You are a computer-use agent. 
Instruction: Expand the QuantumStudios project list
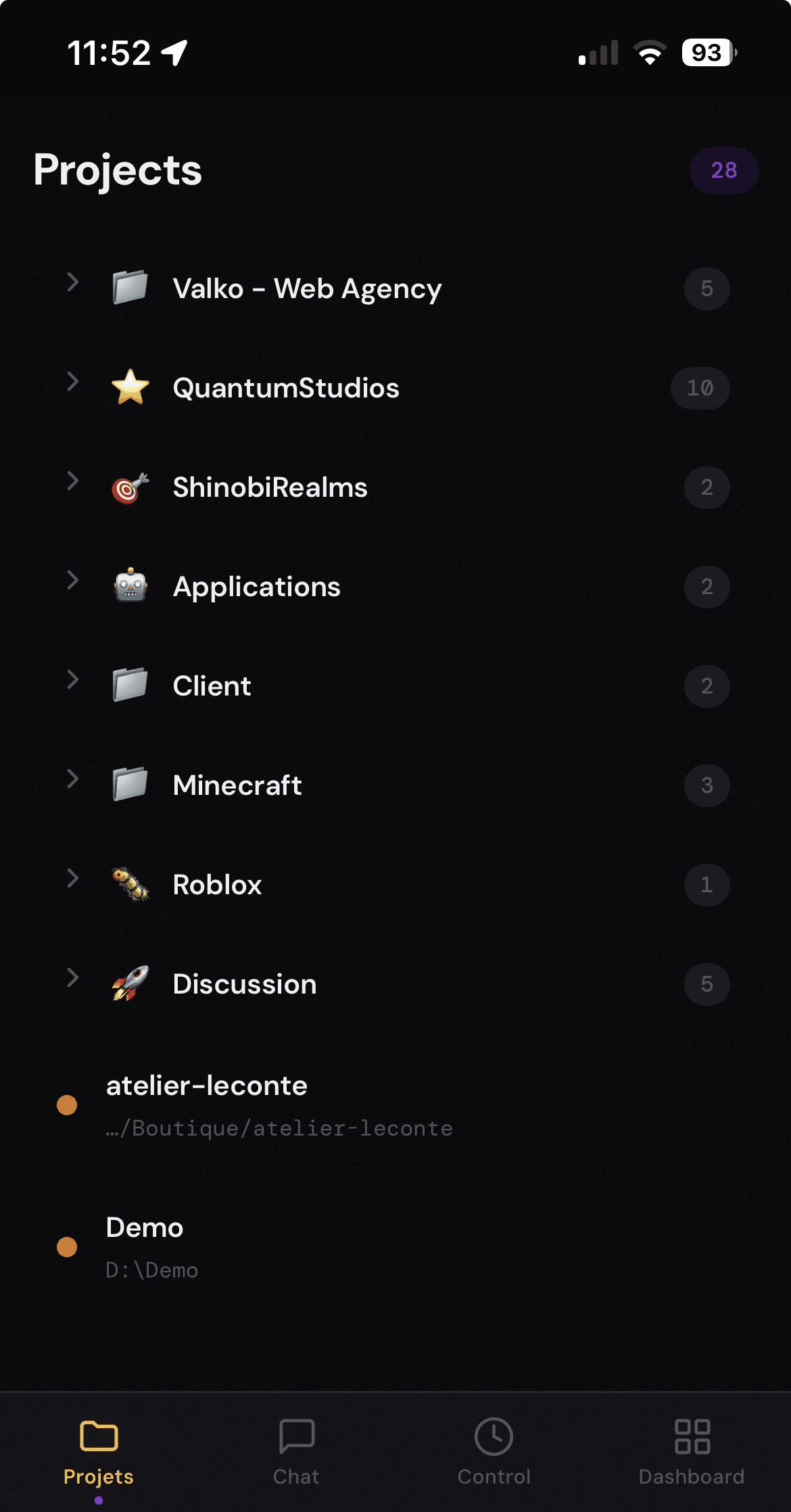point(73,382)
